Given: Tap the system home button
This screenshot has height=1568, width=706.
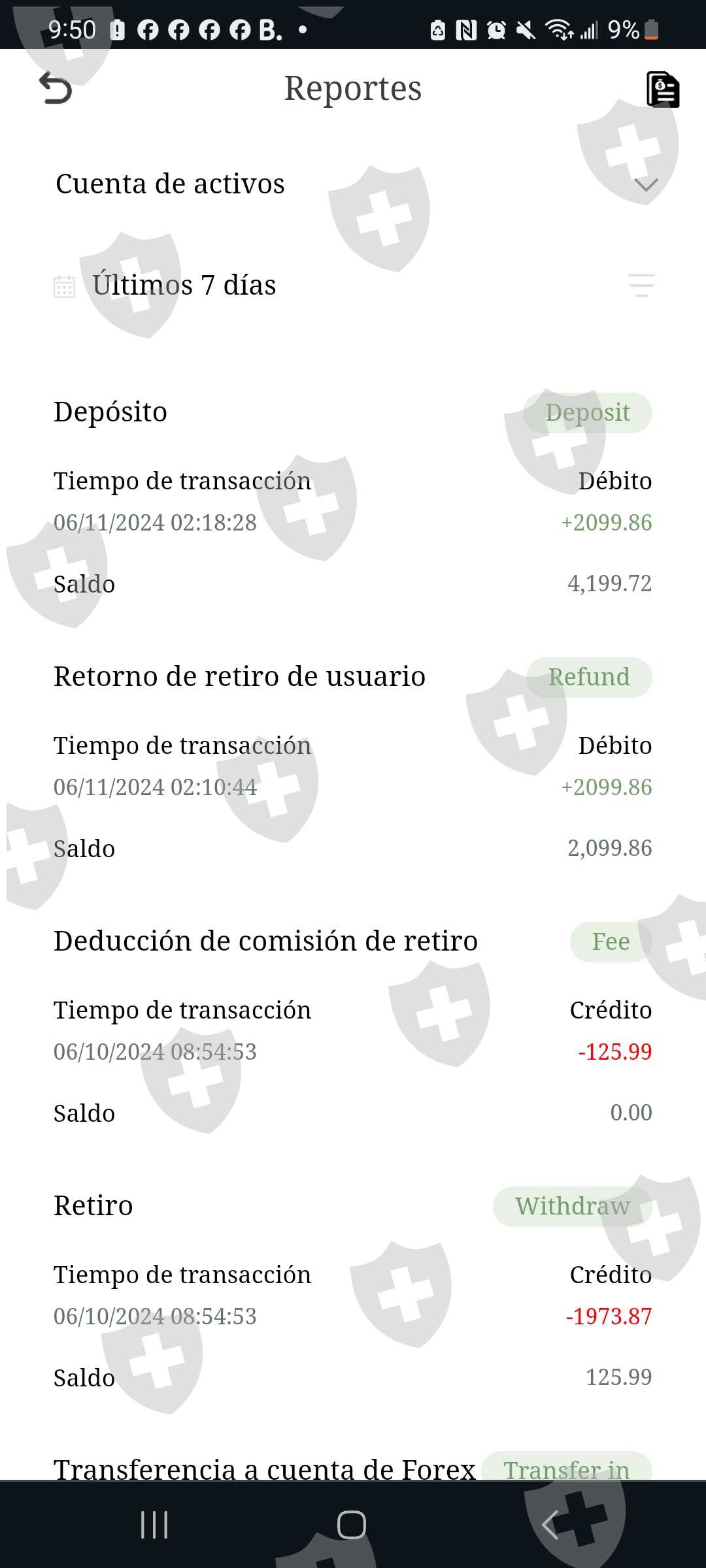Looking at the screenshot, I should [352, 1525].
